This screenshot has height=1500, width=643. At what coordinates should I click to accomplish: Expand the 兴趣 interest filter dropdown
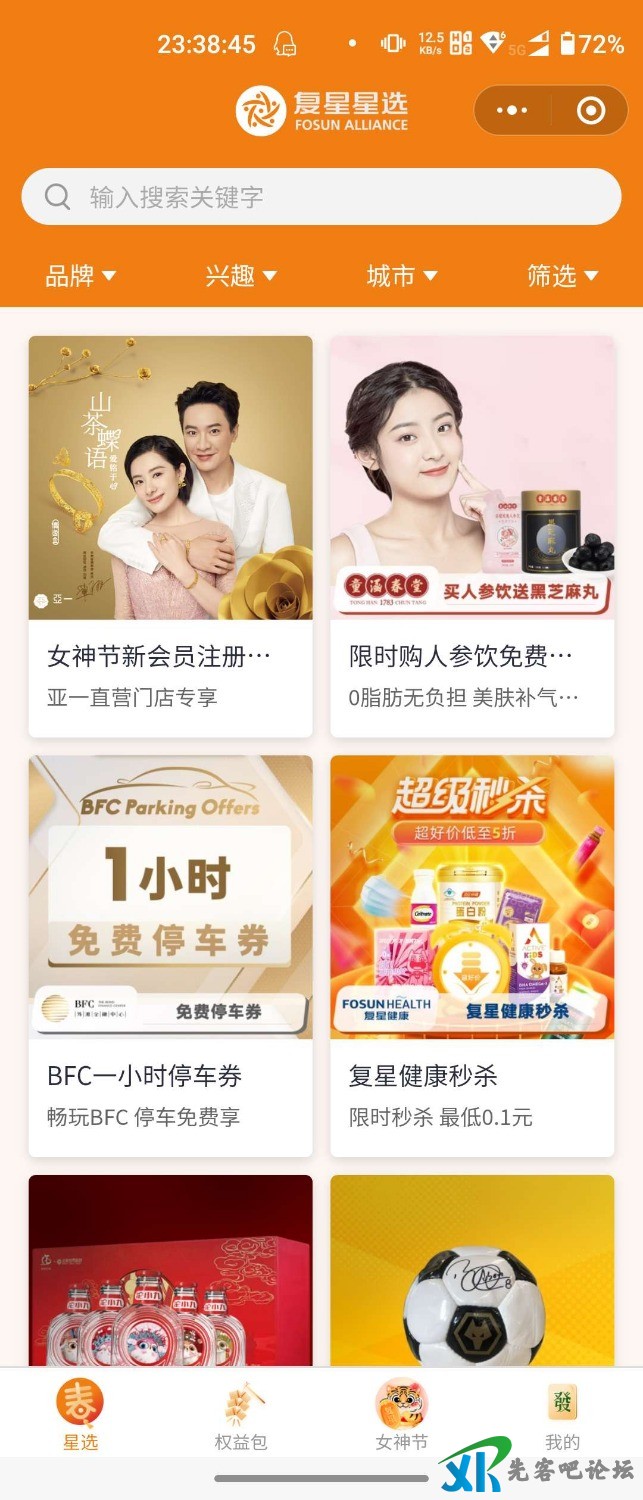click(x=241, y=276)
